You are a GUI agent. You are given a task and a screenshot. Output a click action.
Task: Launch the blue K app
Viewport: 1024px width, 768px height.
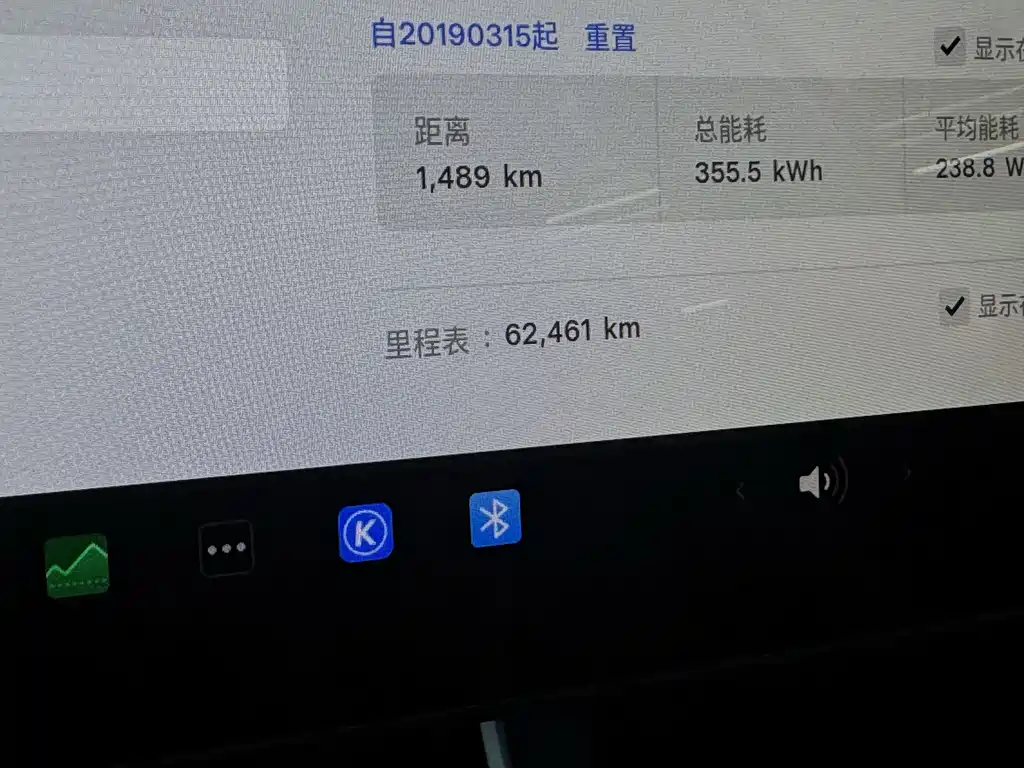point(365,532)
